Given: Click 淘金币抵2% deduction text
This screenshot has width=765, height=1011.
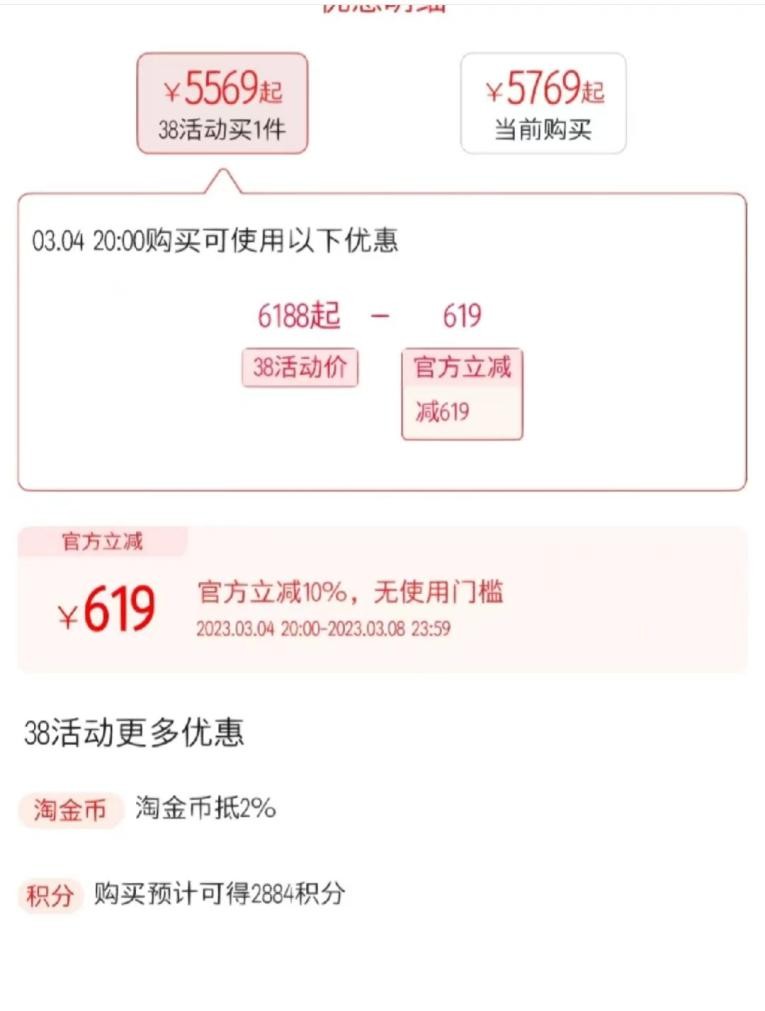Looking at the screenshot, I should pyautogui.click(x=207, y=810).
